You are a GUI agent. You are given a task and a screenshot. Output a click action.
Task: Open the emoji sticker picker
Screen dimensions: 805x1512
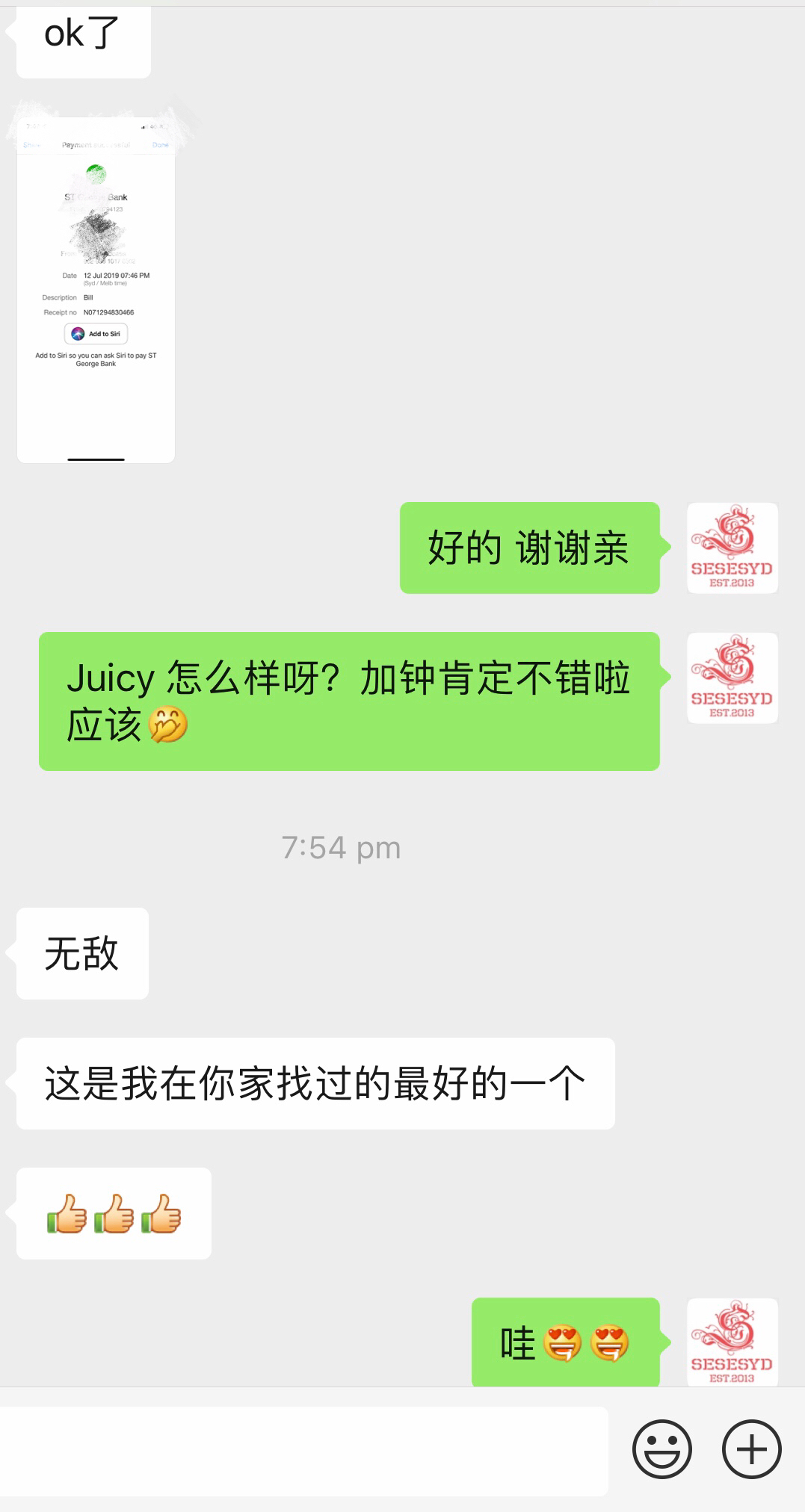pos(661,1449)
